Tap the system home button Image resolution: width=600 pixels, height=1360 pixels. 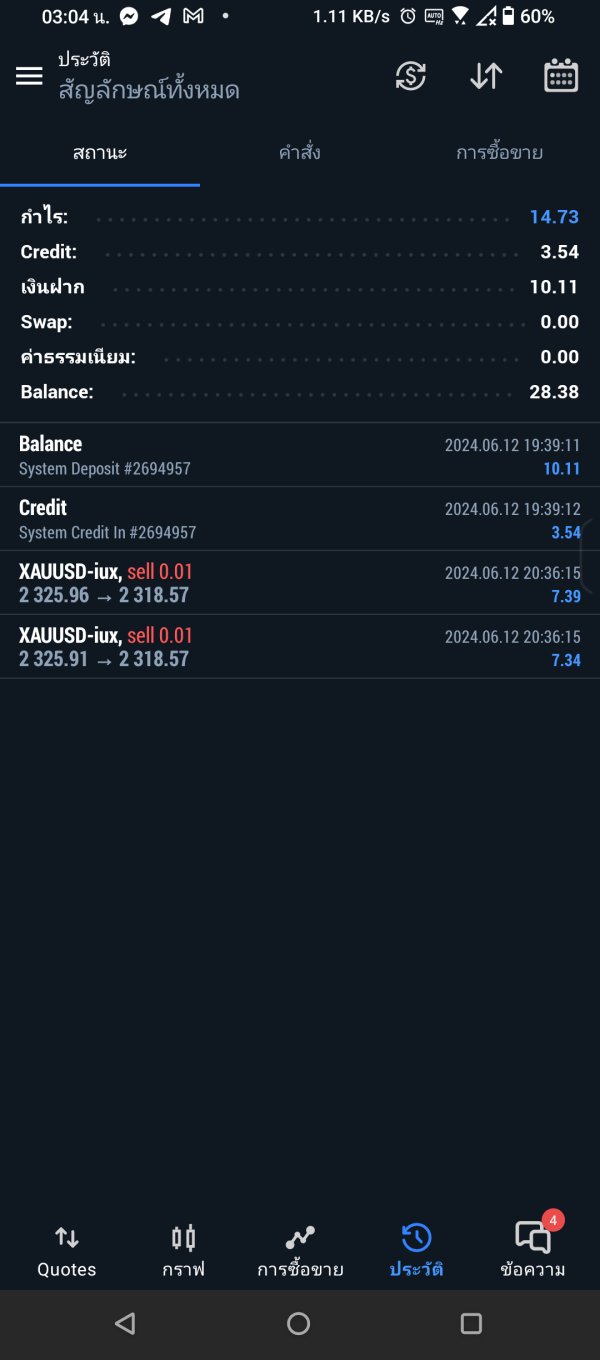(x=299, y=1324)
